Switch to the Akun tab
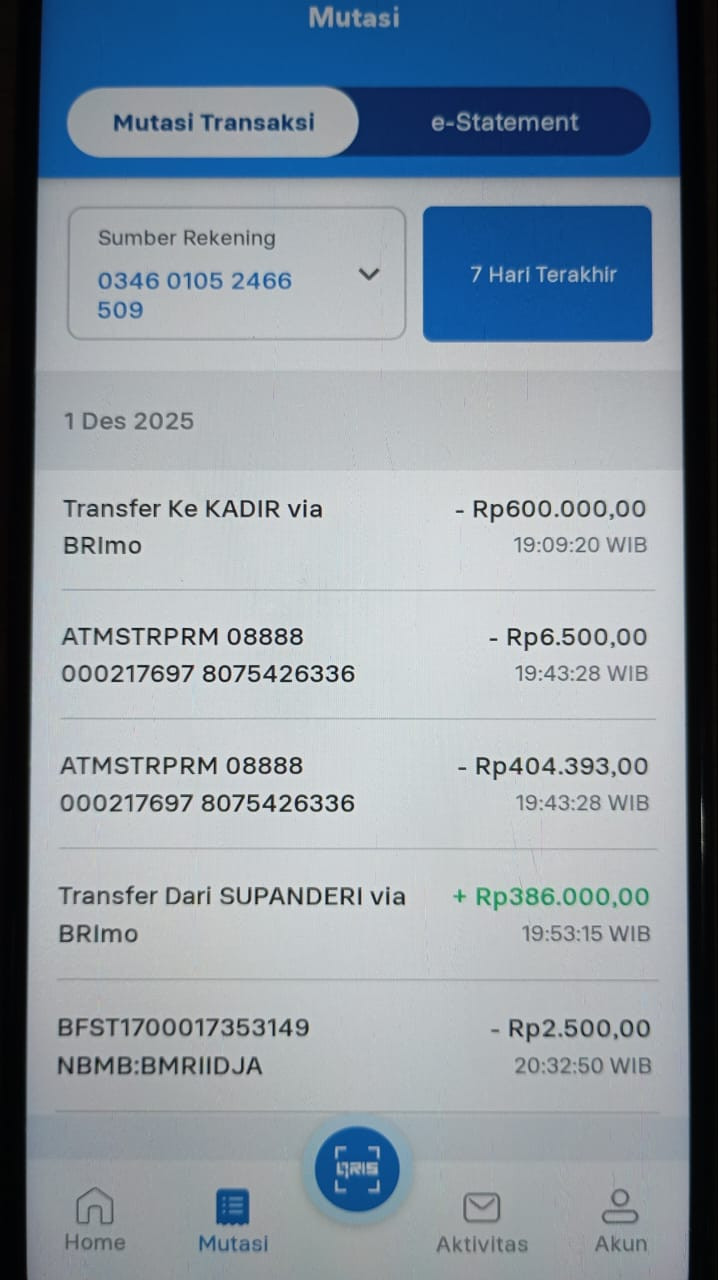Viewport: 718px width, 1280px height. (620, 1220)
